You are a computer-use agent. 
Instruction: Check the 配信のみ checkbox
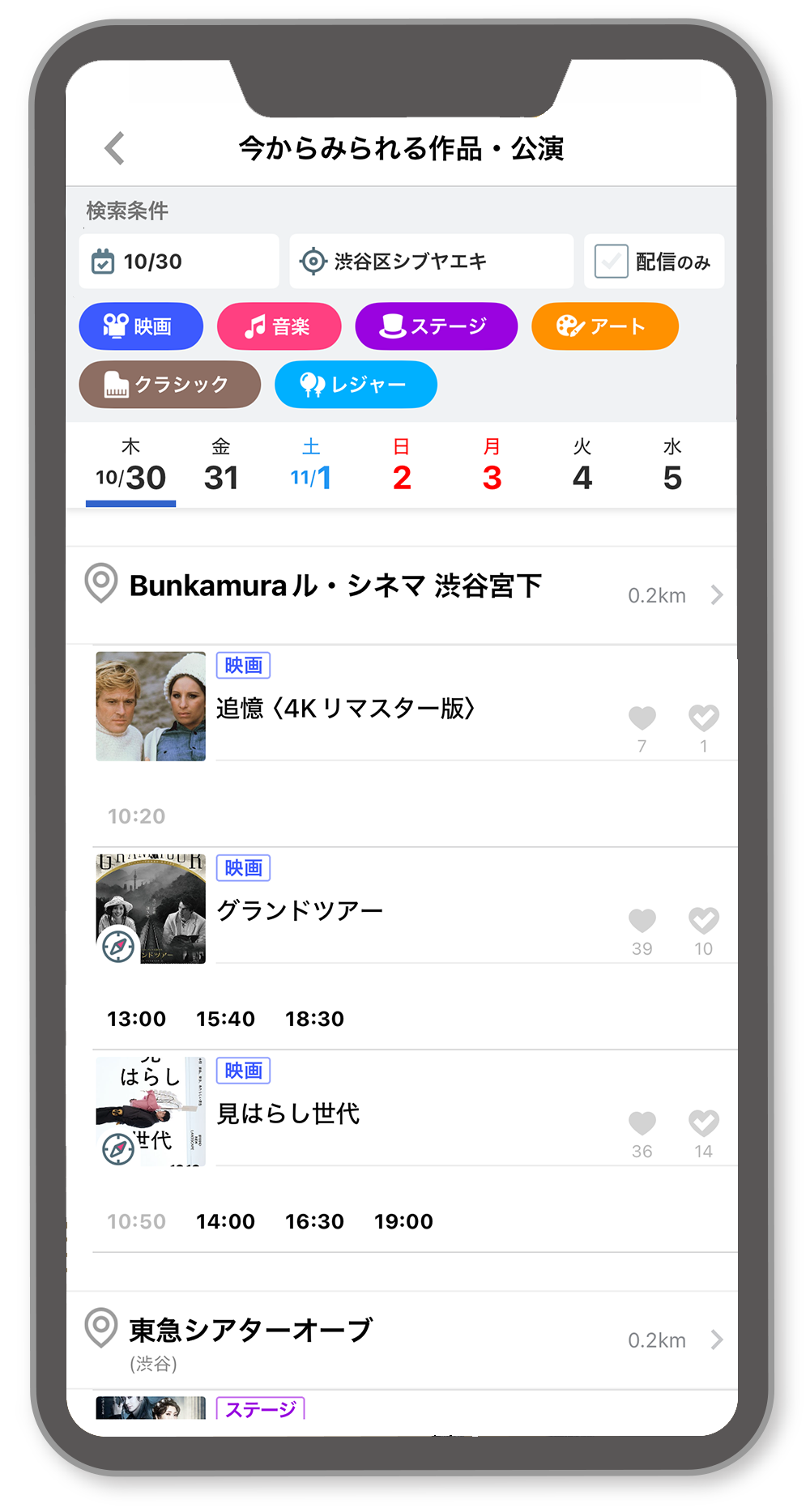pos(612,262)
